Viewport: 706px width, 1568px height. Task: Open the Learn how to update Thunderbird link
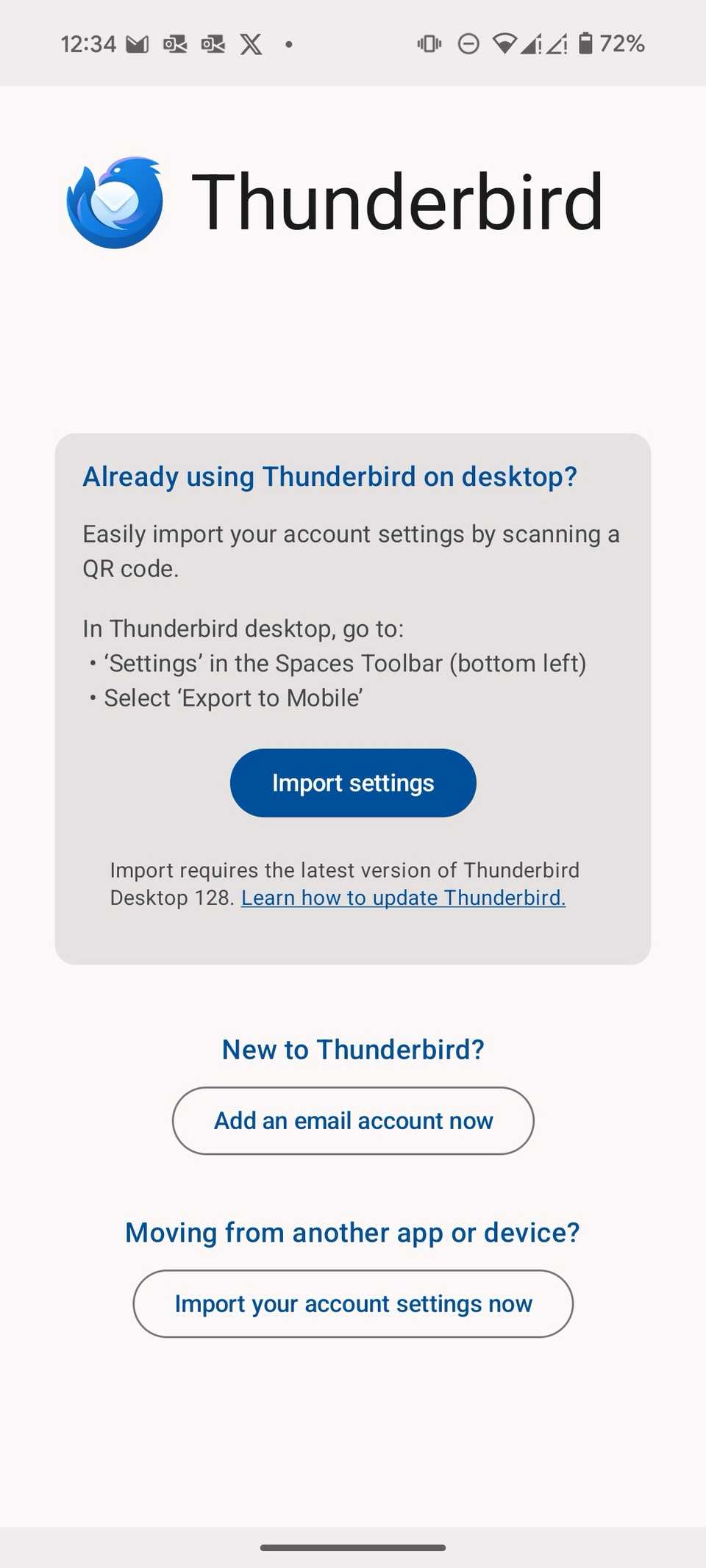pos(403,898)
